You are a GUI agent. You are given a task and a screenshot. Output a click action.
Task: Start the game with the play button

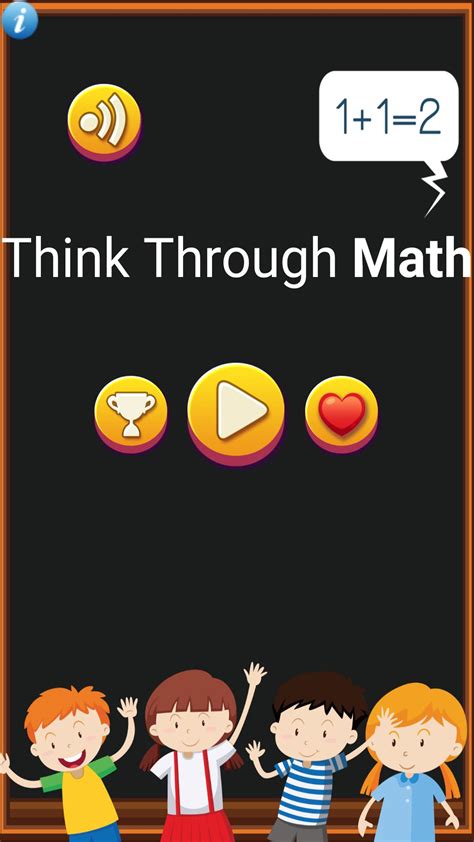(x=236, y=414)
